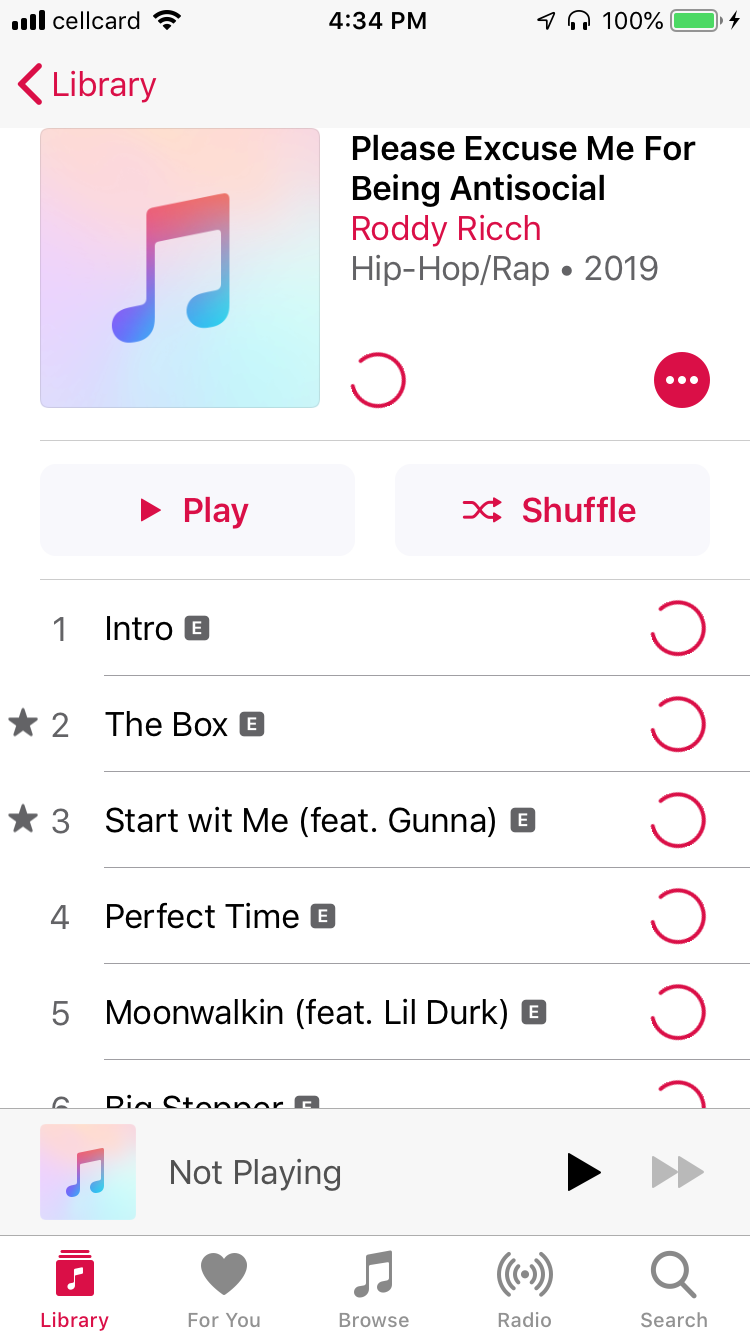The width and height of the screenshot is (750, 1334).
Task: Play the track The Box
Action: (x=167, y=725)
